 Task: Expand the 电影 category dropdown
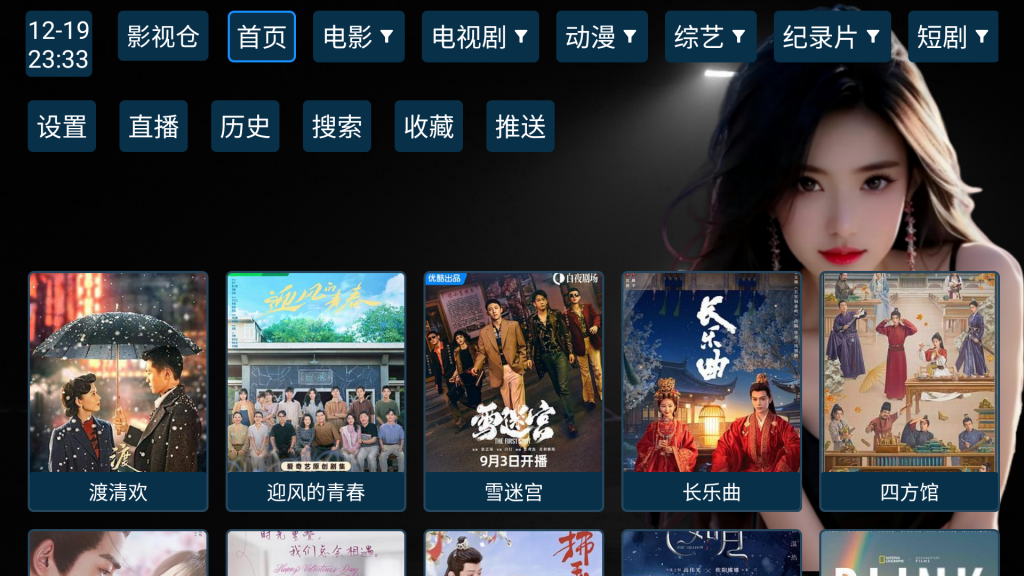(358, 37)
